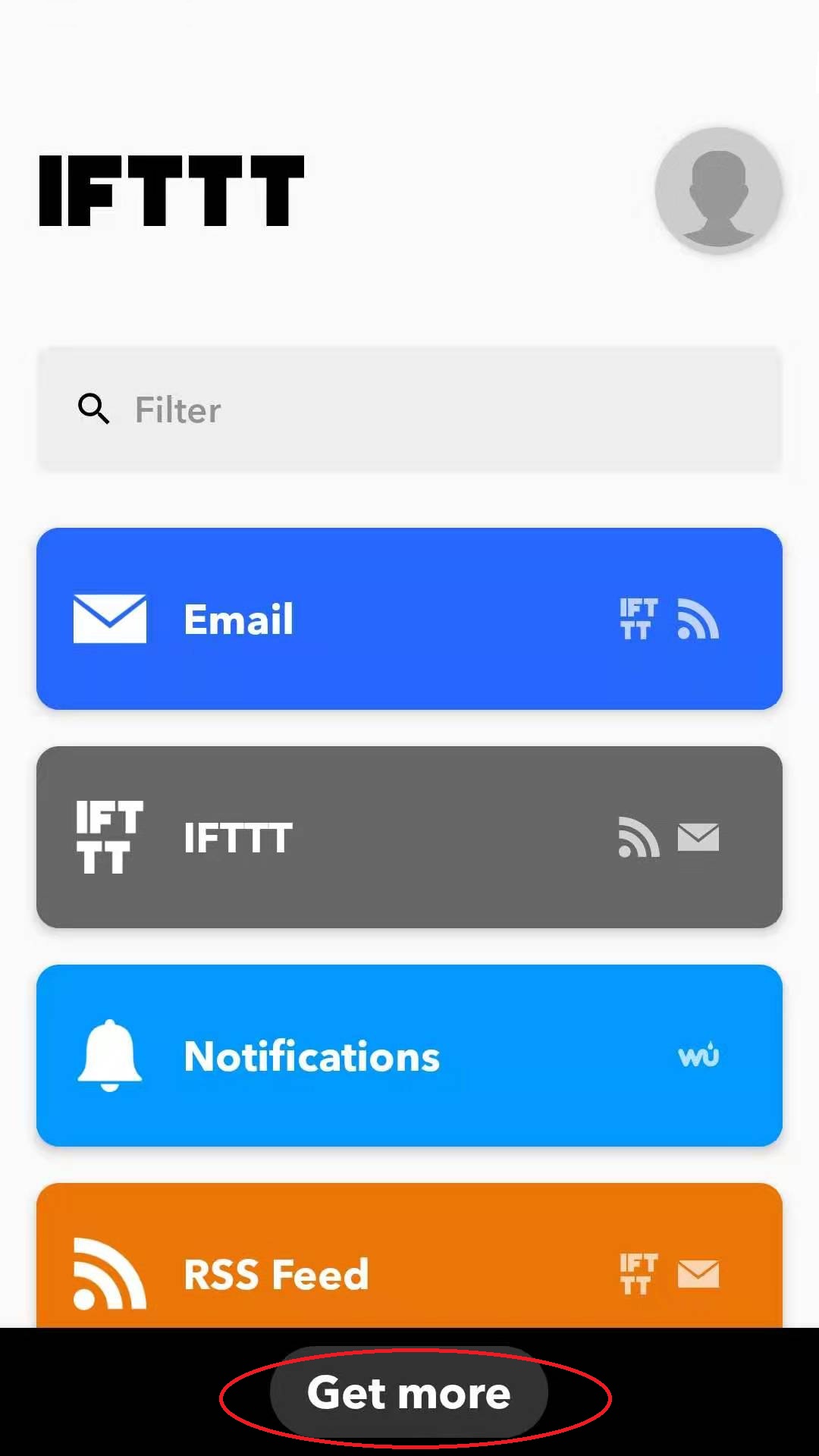819x1456 pixels.
Task: Open the Email service card
Action: [409, 619]
